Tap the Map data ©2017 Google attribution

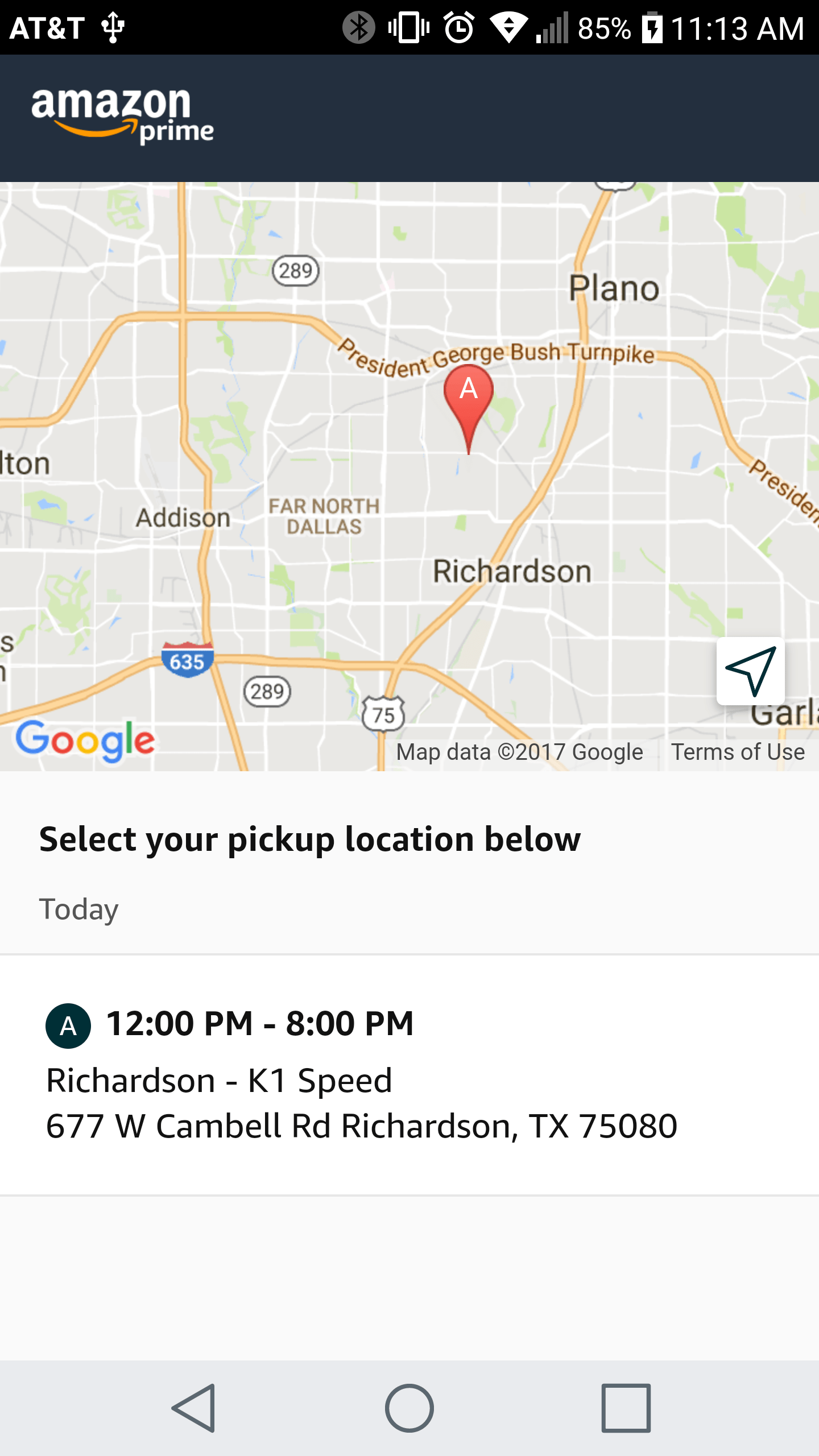[x=520, y=751]
